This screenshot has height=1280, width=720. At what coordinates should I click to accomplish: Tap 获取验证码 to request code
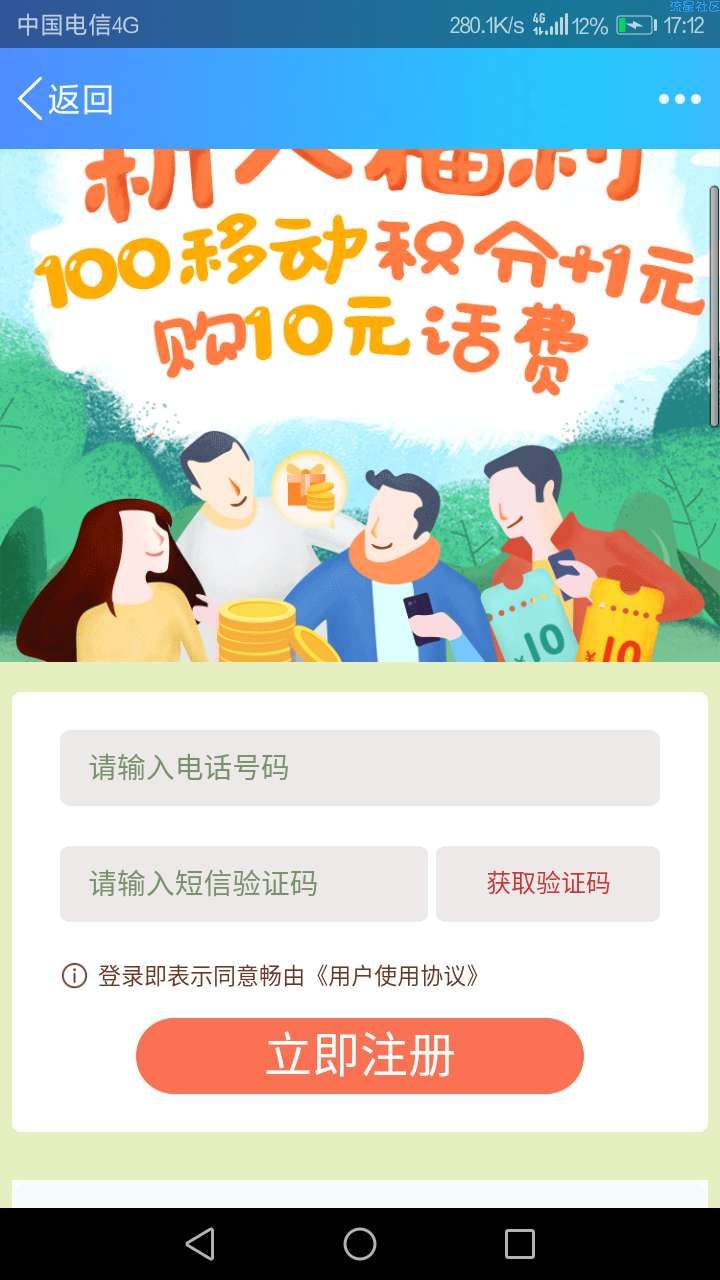(548, 884)
